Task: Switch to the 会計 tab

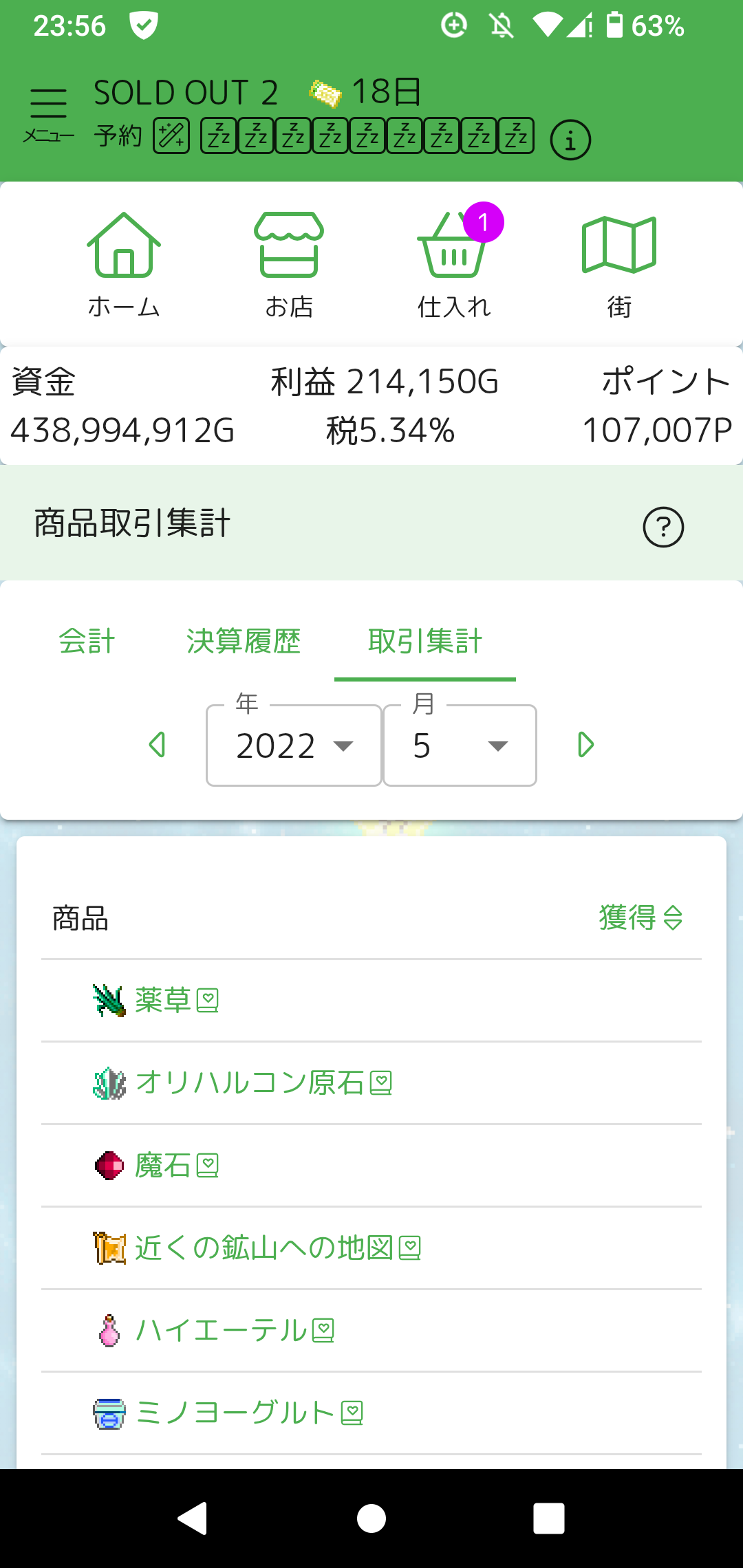Action: point(87,641)
